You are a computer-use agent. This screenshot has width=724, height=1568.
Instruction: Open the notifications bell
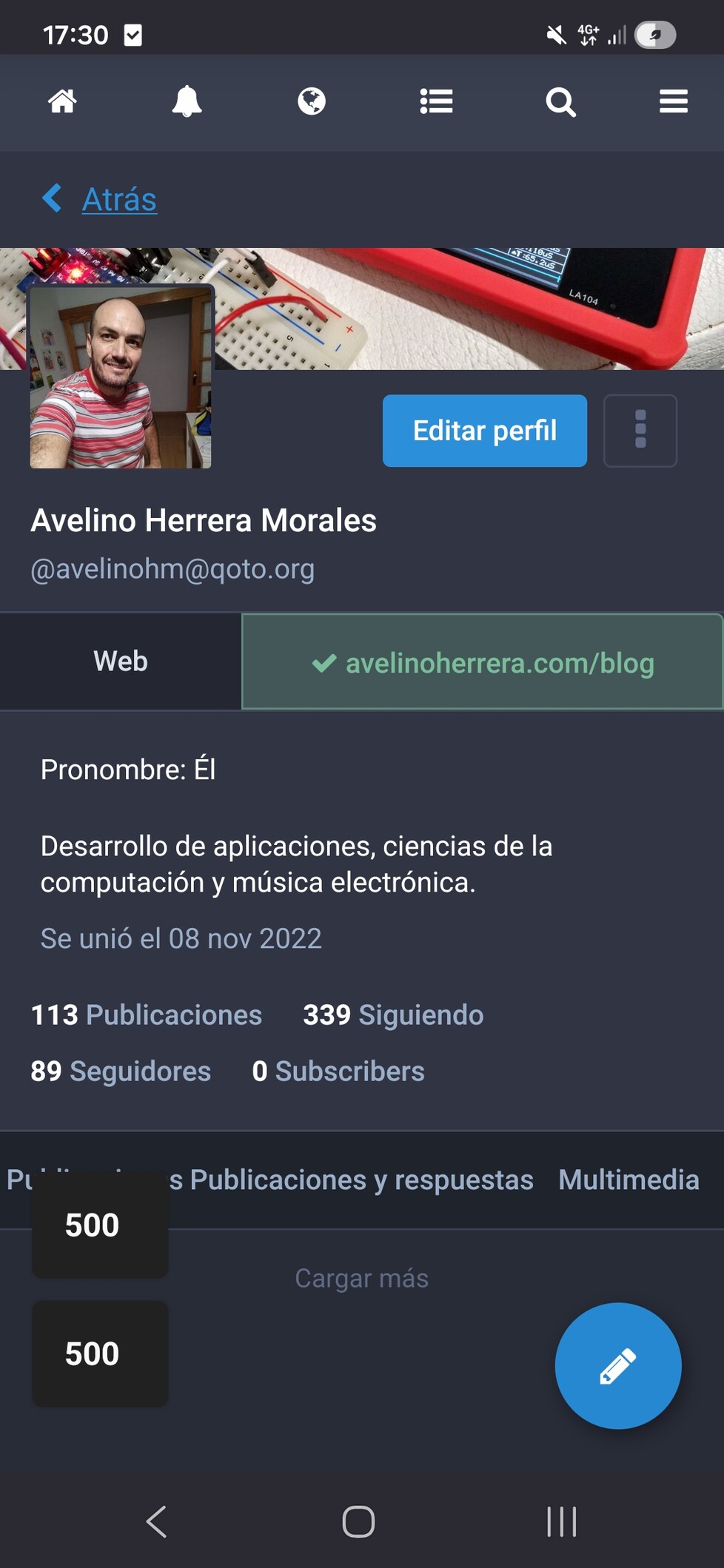point(187,101)
